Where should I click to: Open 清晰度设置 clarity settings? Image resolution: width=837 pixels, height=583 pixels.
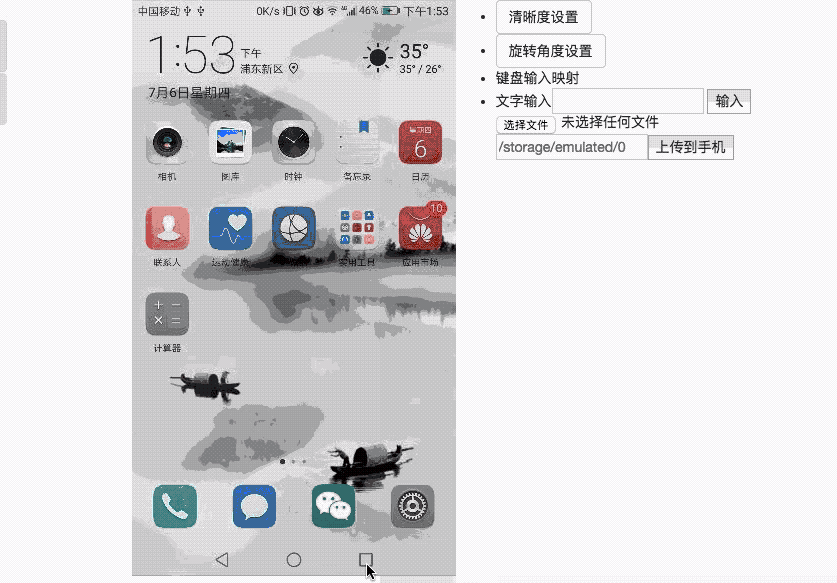(x=543, y=17)
